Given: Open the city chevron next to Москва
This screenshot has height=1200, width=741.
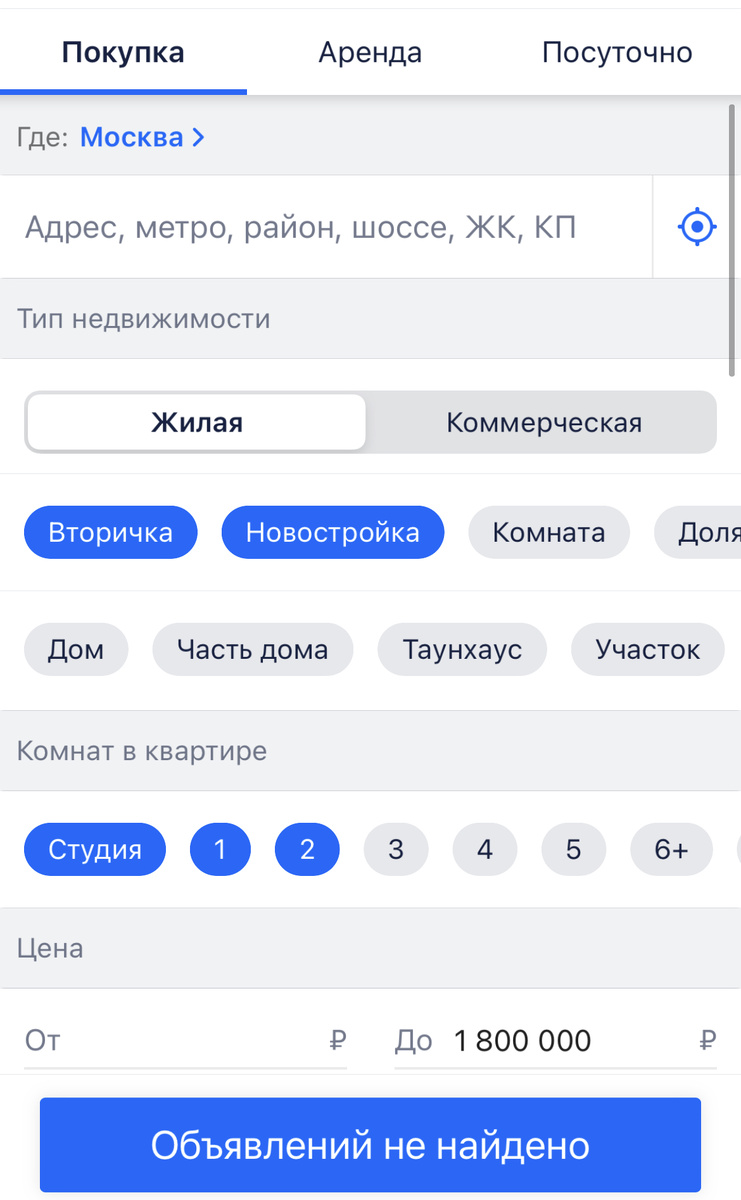Looking at the screenshot, I should tap(196, 137).
